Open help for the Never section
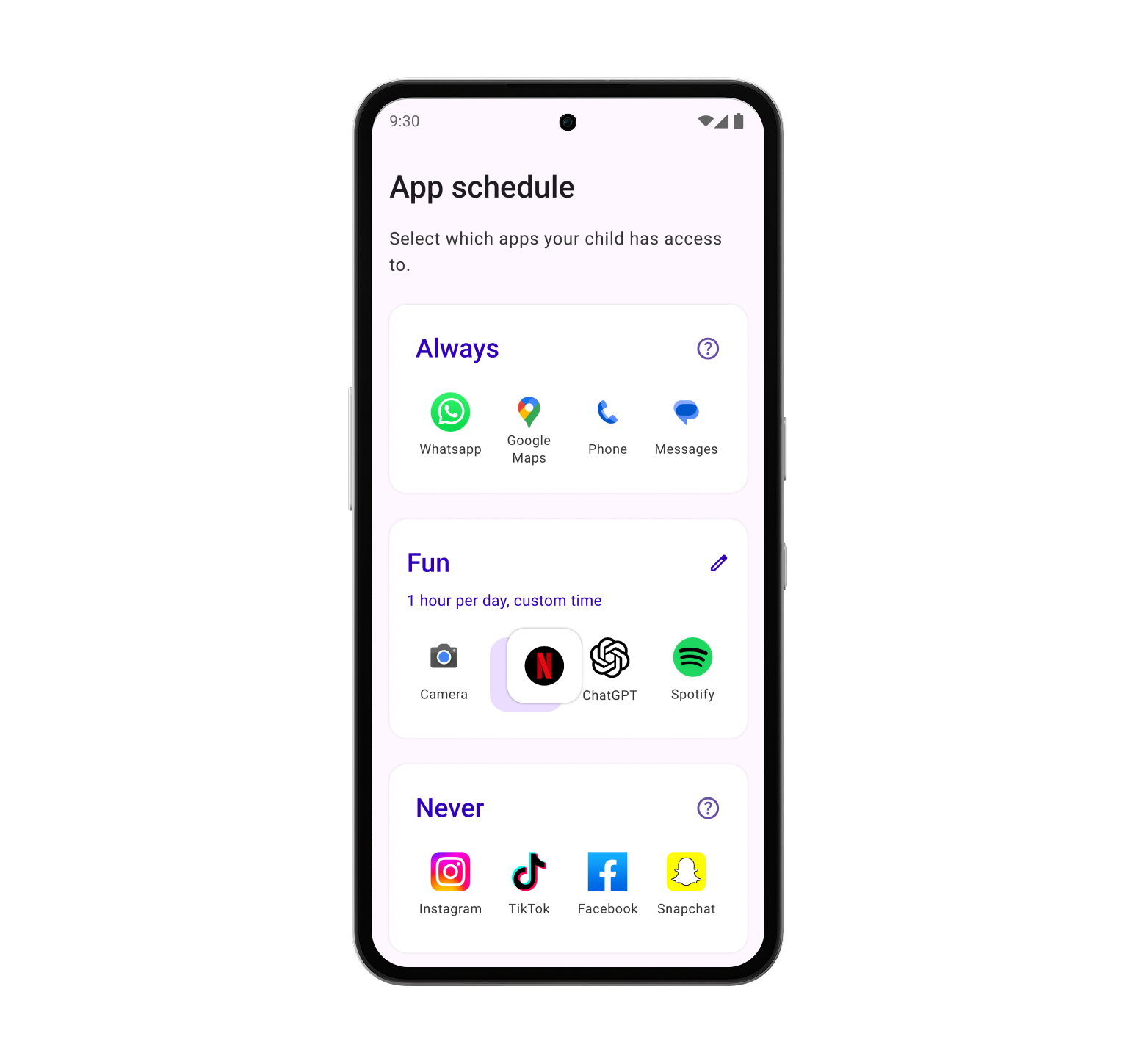1136x1064 pixels. [x=707, y=808]
